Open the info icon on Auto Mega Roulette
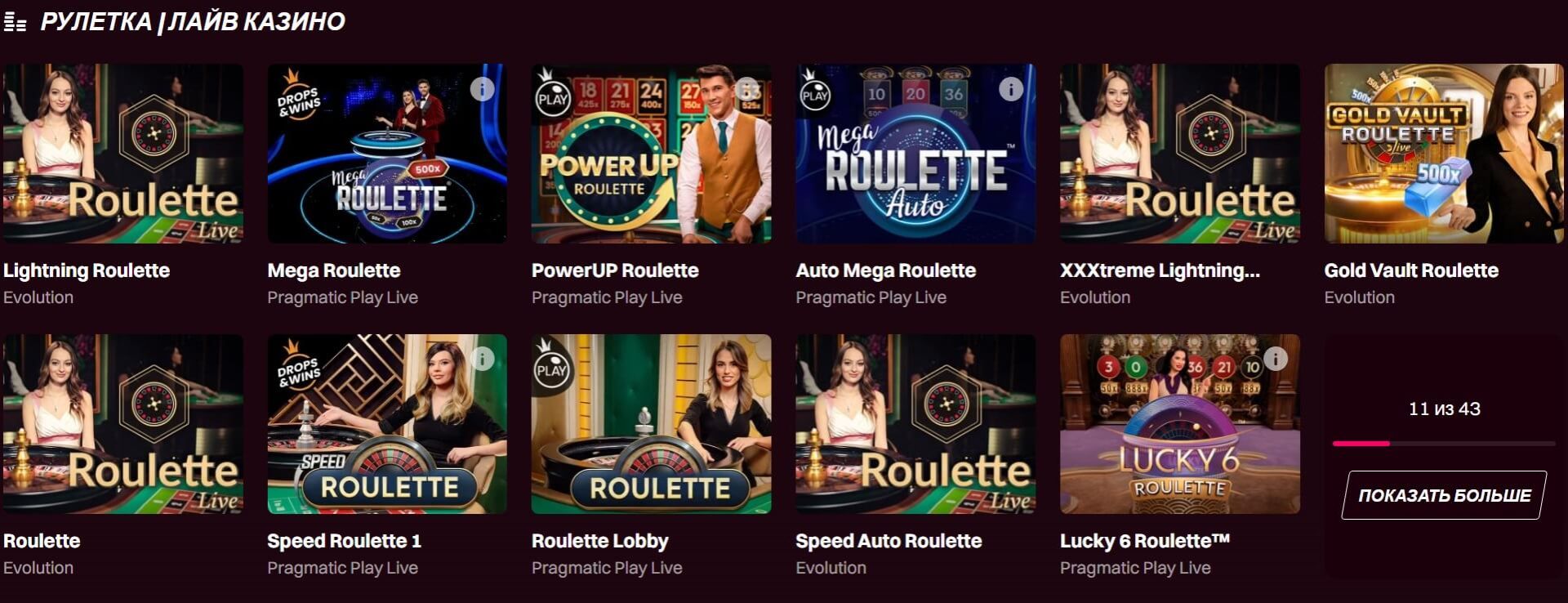Image resolution: width=1568 pixels, height=603 pixels. pyautogui.click(x=1011, y=89)
